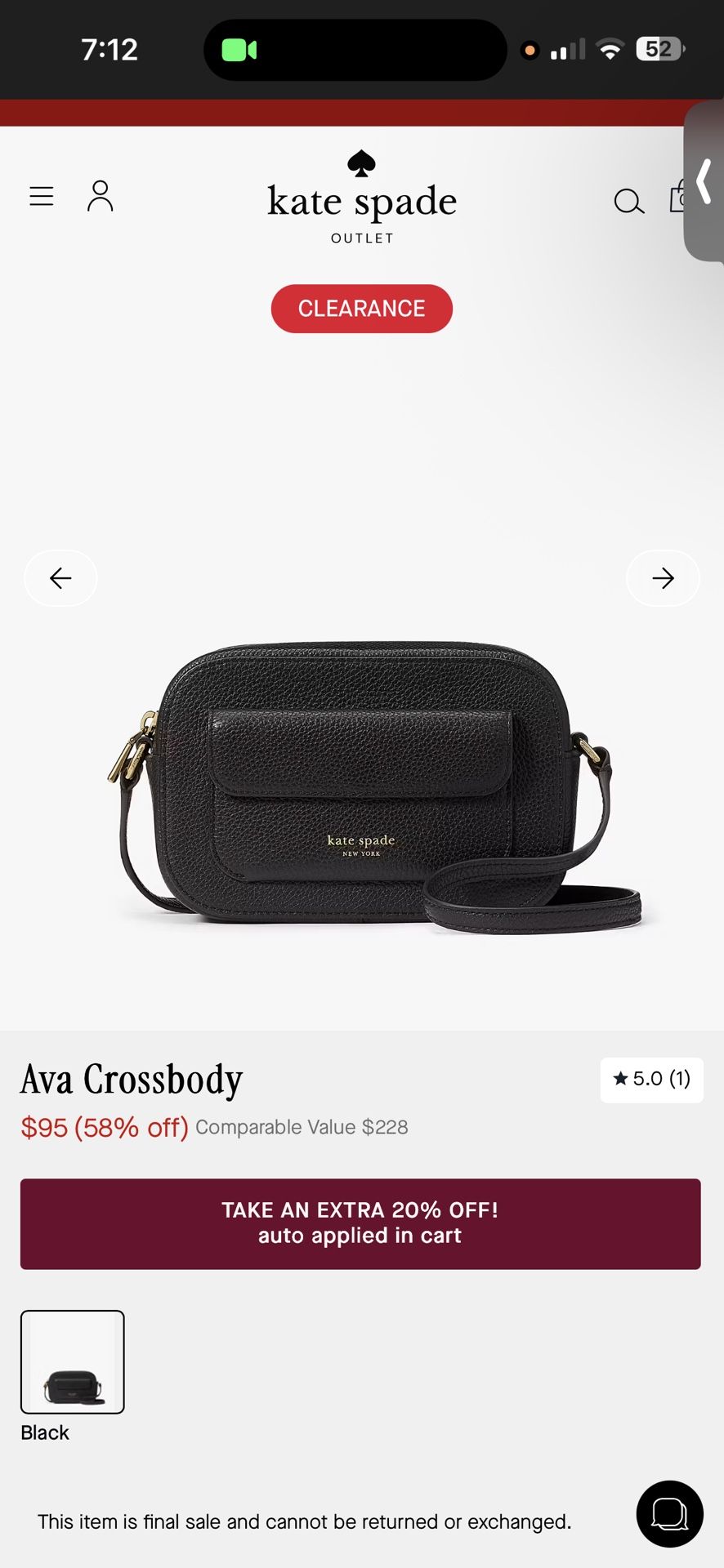This screenshot has height=1568, width=724.
Task: Click the green video call indicator
Action: [x=238, y=49]
